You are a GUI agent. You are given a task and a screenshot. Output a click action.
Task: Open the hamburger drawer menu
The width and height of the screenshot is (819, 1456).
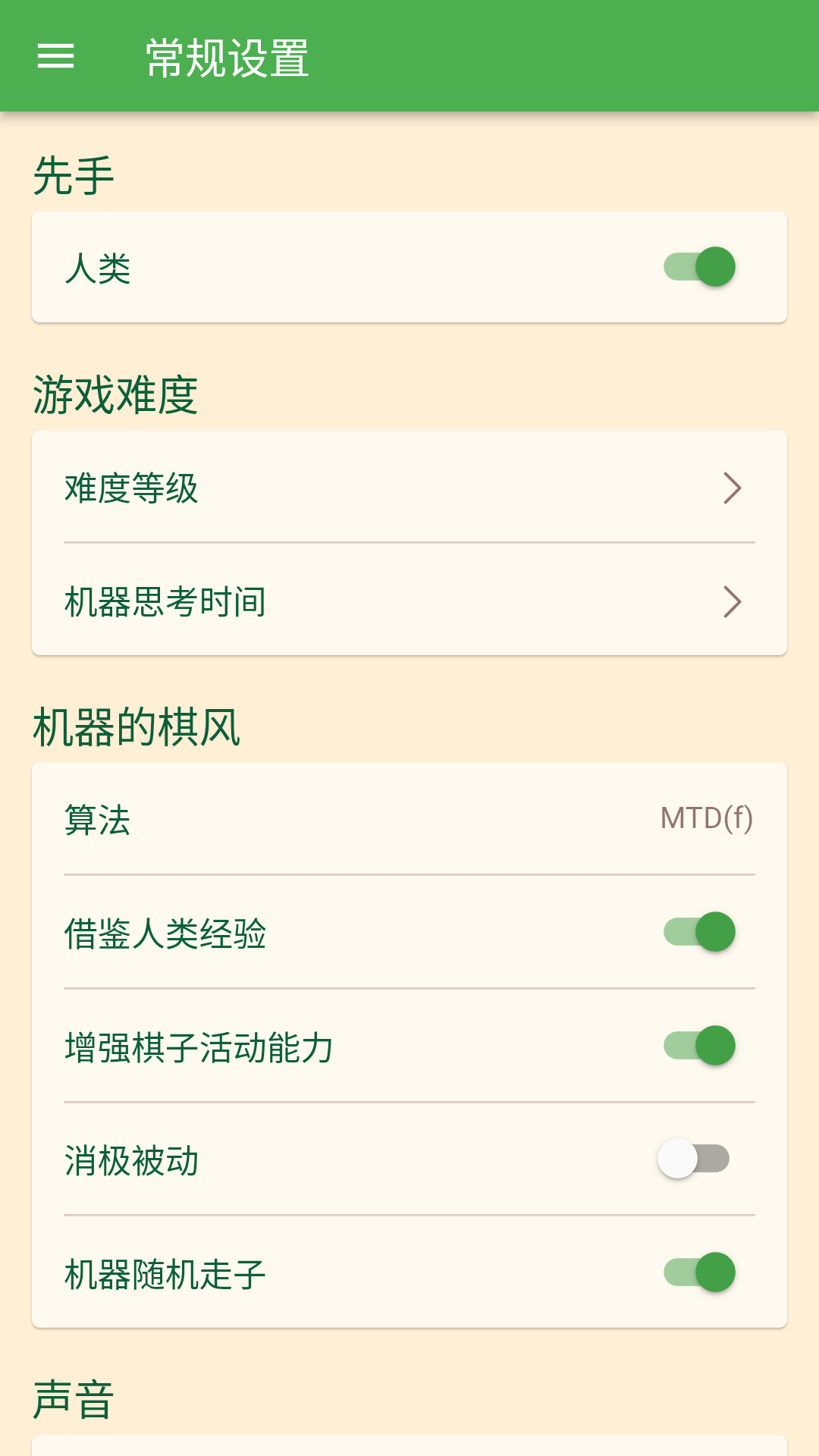point(56,56)
